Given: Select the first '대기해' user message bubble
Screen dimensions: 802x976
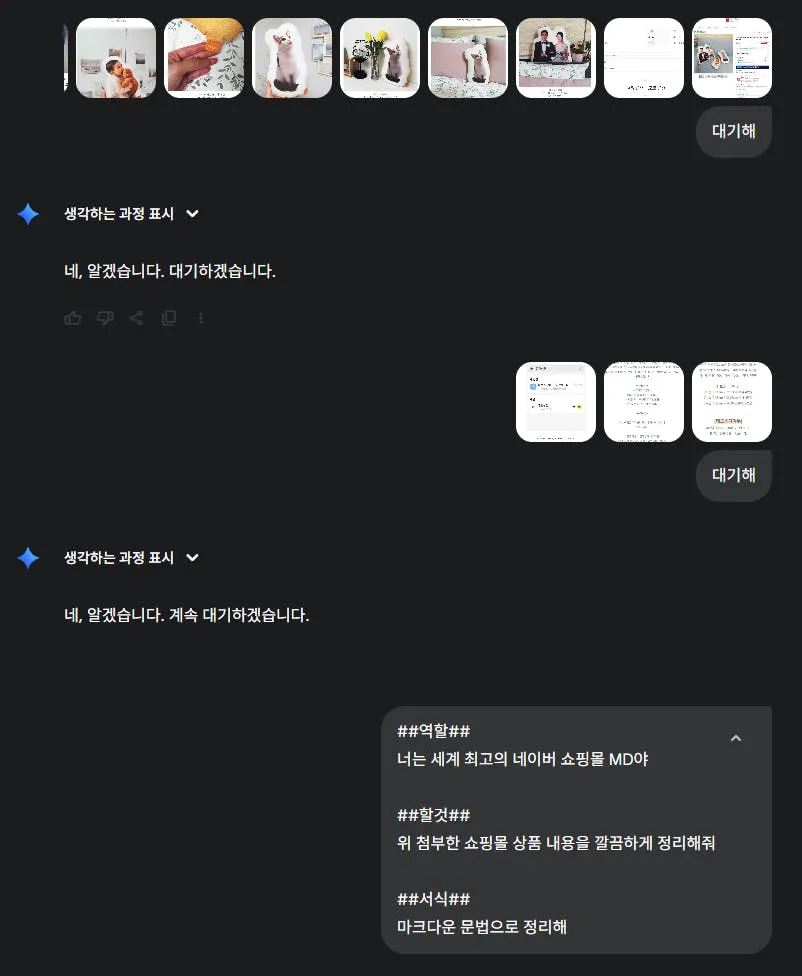Looking at the screenshot, I should (x=733, y=131).
